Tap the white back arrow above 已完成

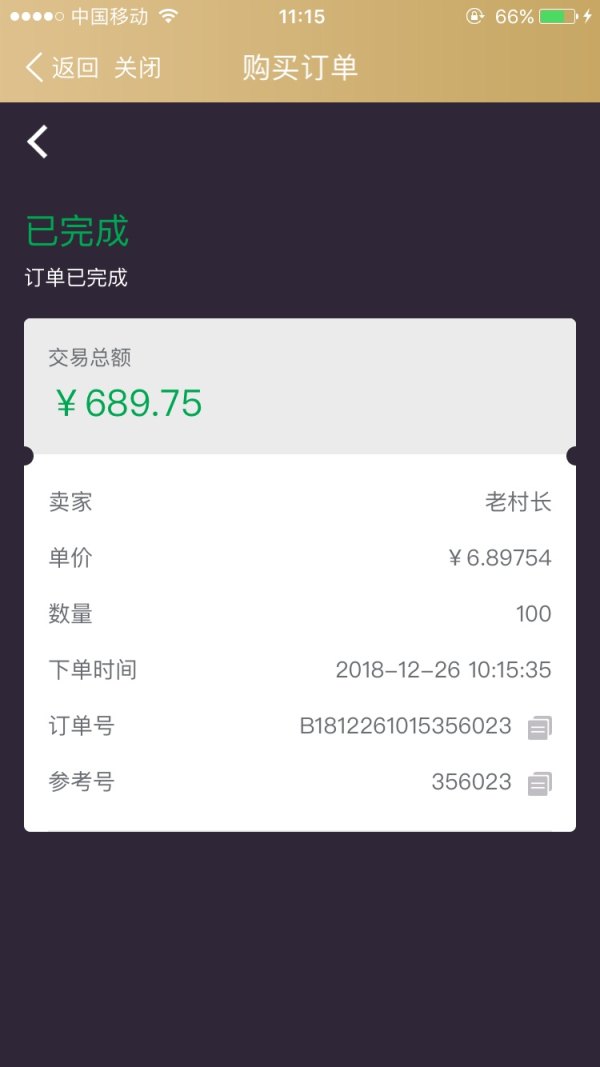[37, 142]
